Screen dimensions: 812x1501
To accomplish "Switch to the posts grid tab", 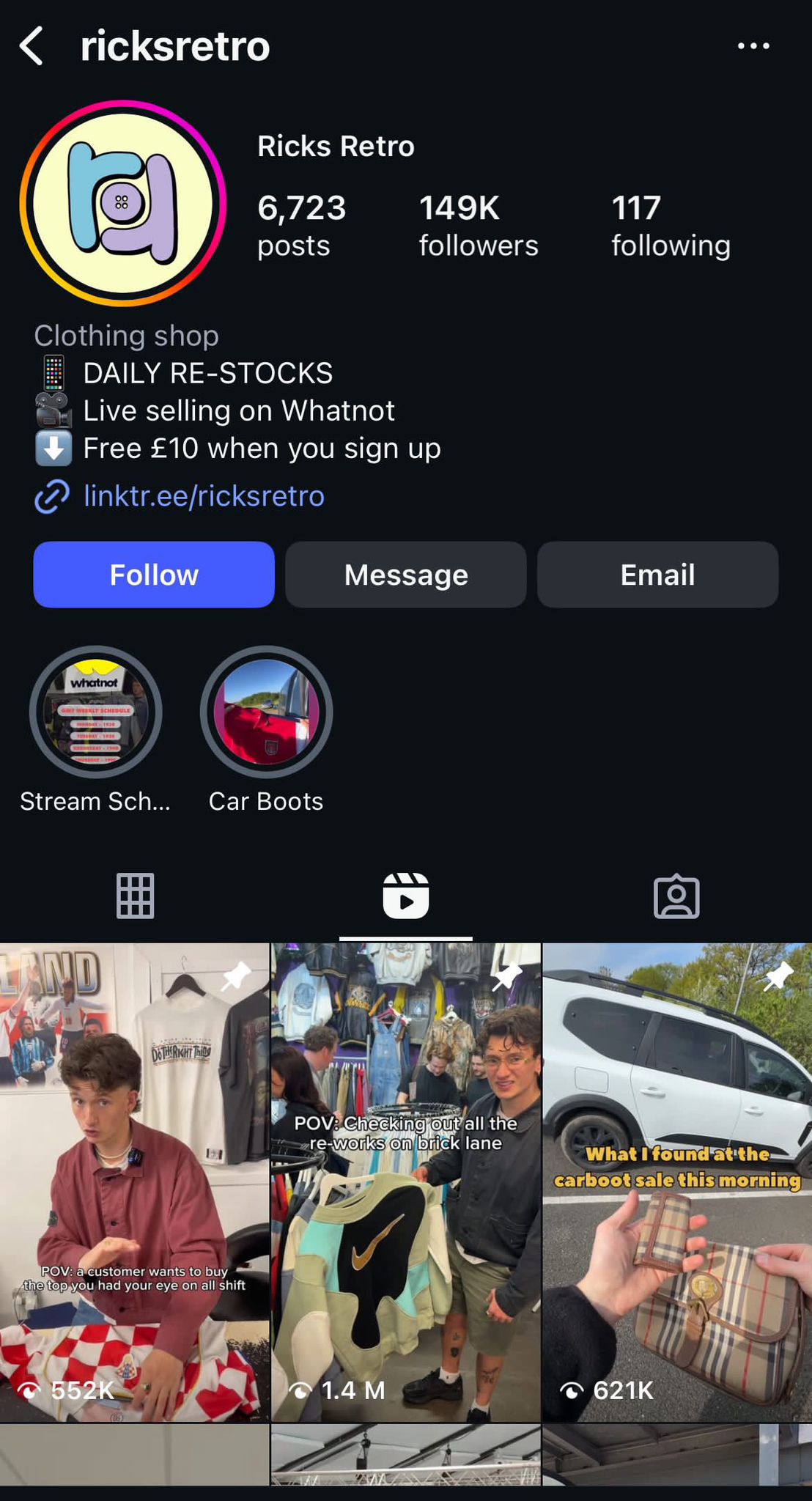I will tap(135, 896).
